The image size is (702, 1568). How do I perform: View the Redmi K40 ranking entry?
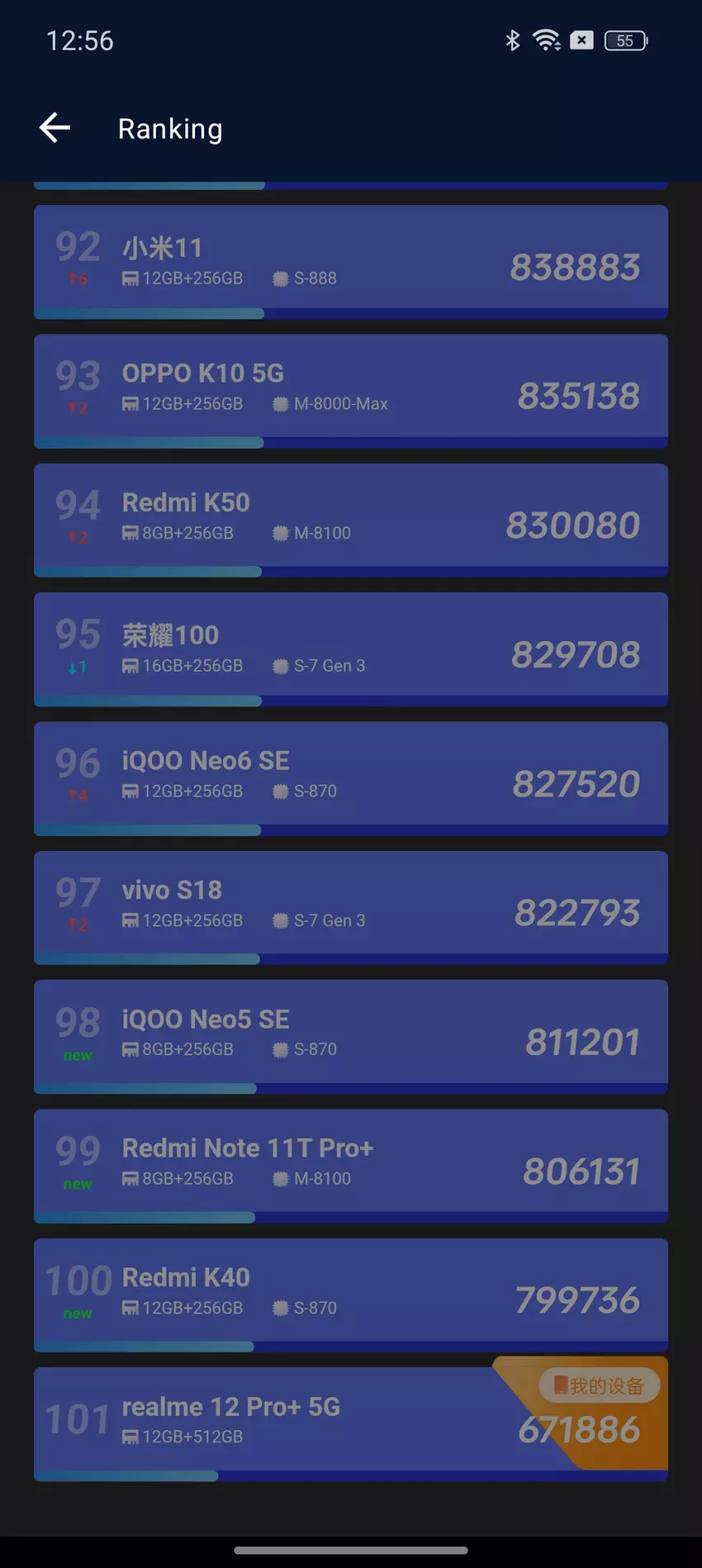(350, 1294)
